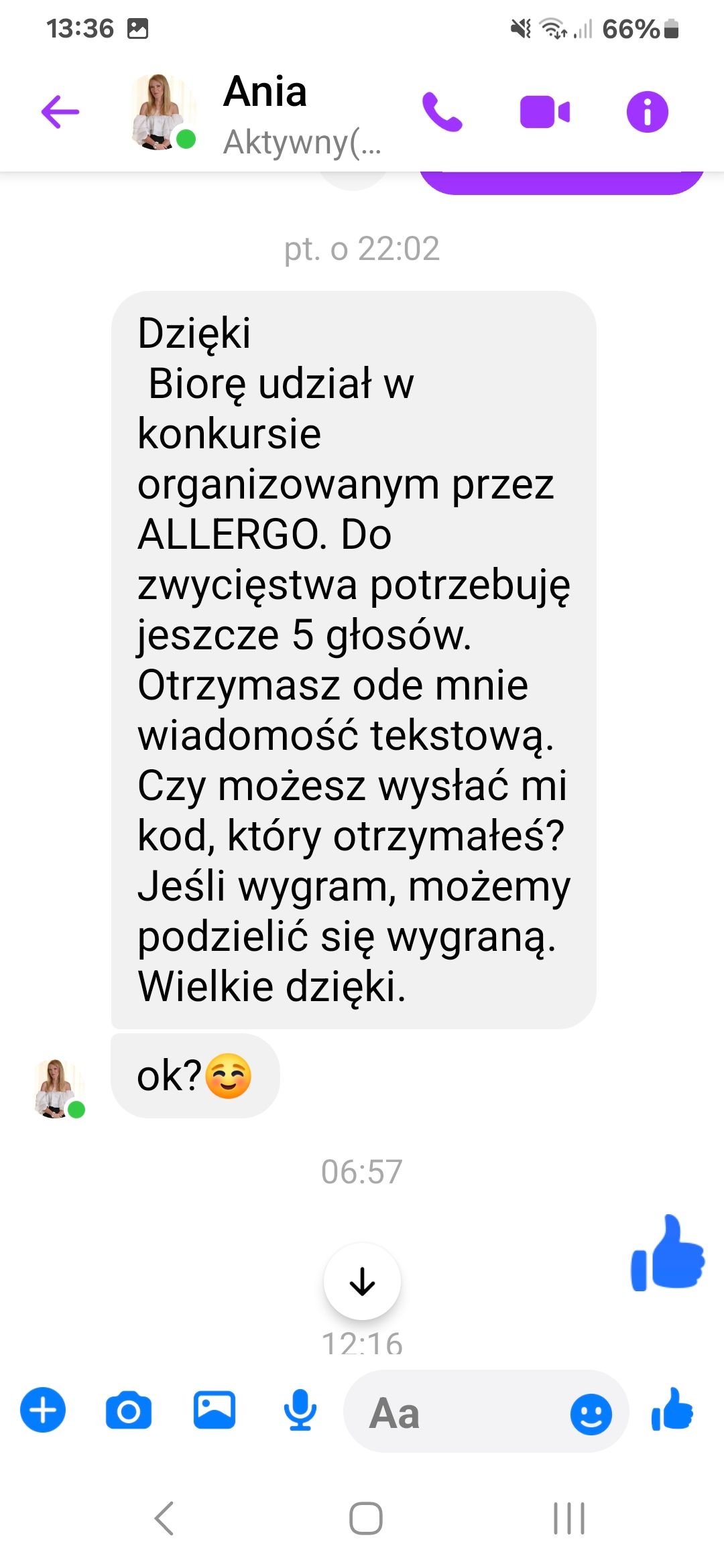Start a voice call with Ania

coord(442,111)
